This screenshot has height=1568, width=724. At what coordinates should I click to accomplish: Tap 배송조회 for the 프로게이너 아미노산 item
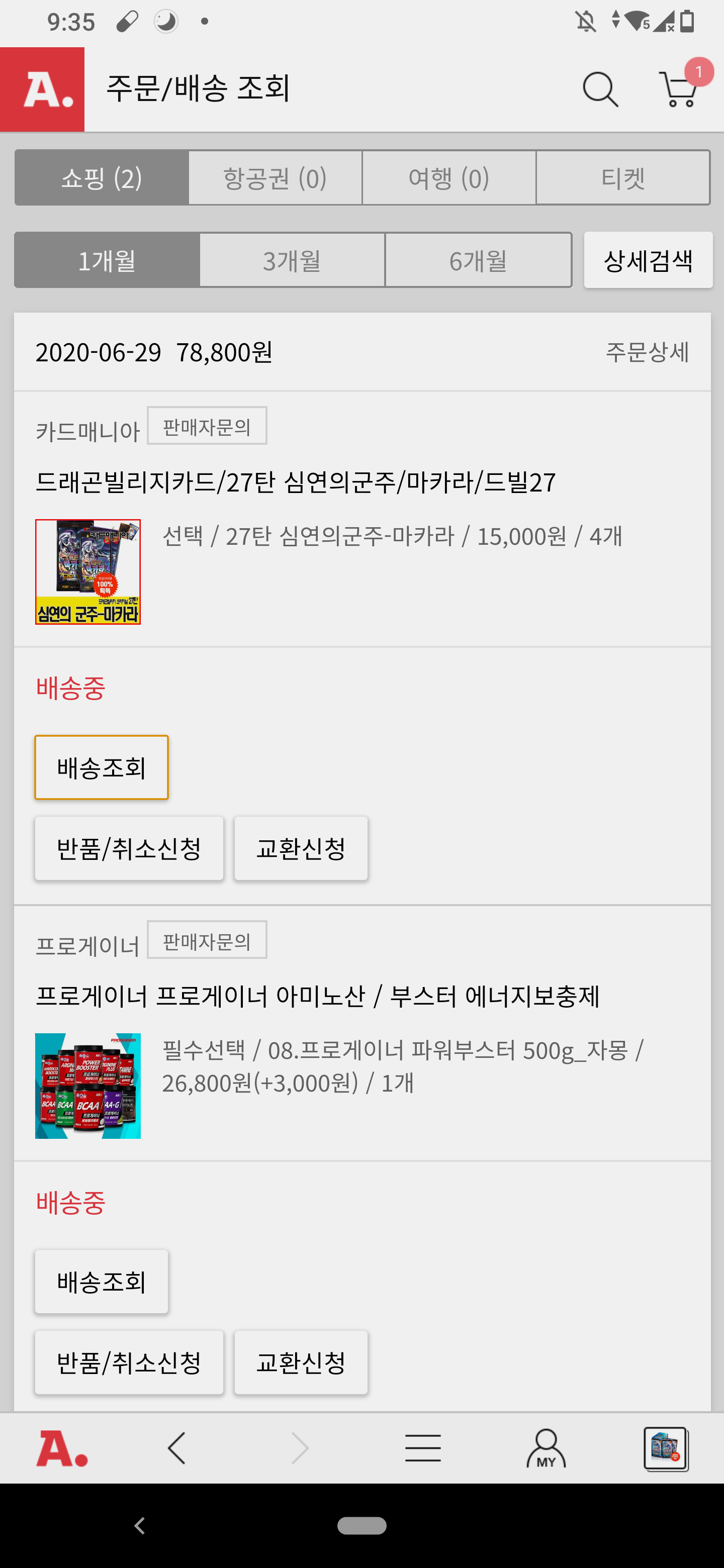(x=102, y=1282)
